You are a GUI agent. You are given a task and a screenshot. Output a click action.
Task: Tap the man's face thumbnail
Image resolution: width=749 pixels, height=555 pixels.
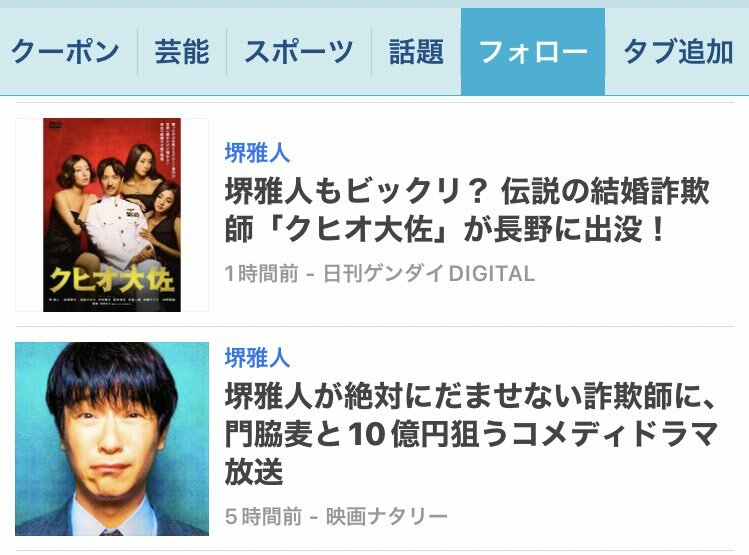(x=112, y=439)
